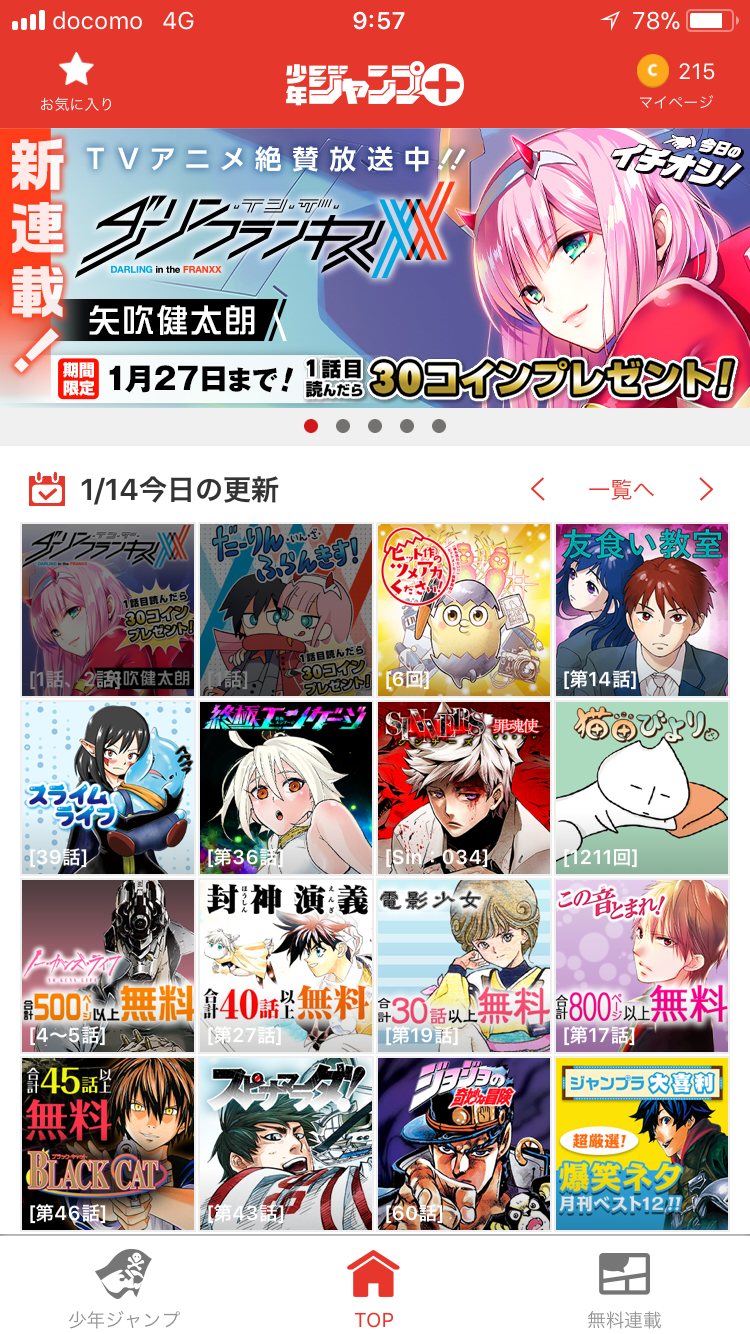Read この音とまれ! 第17話
The image size is (750, 1334).
642,965
